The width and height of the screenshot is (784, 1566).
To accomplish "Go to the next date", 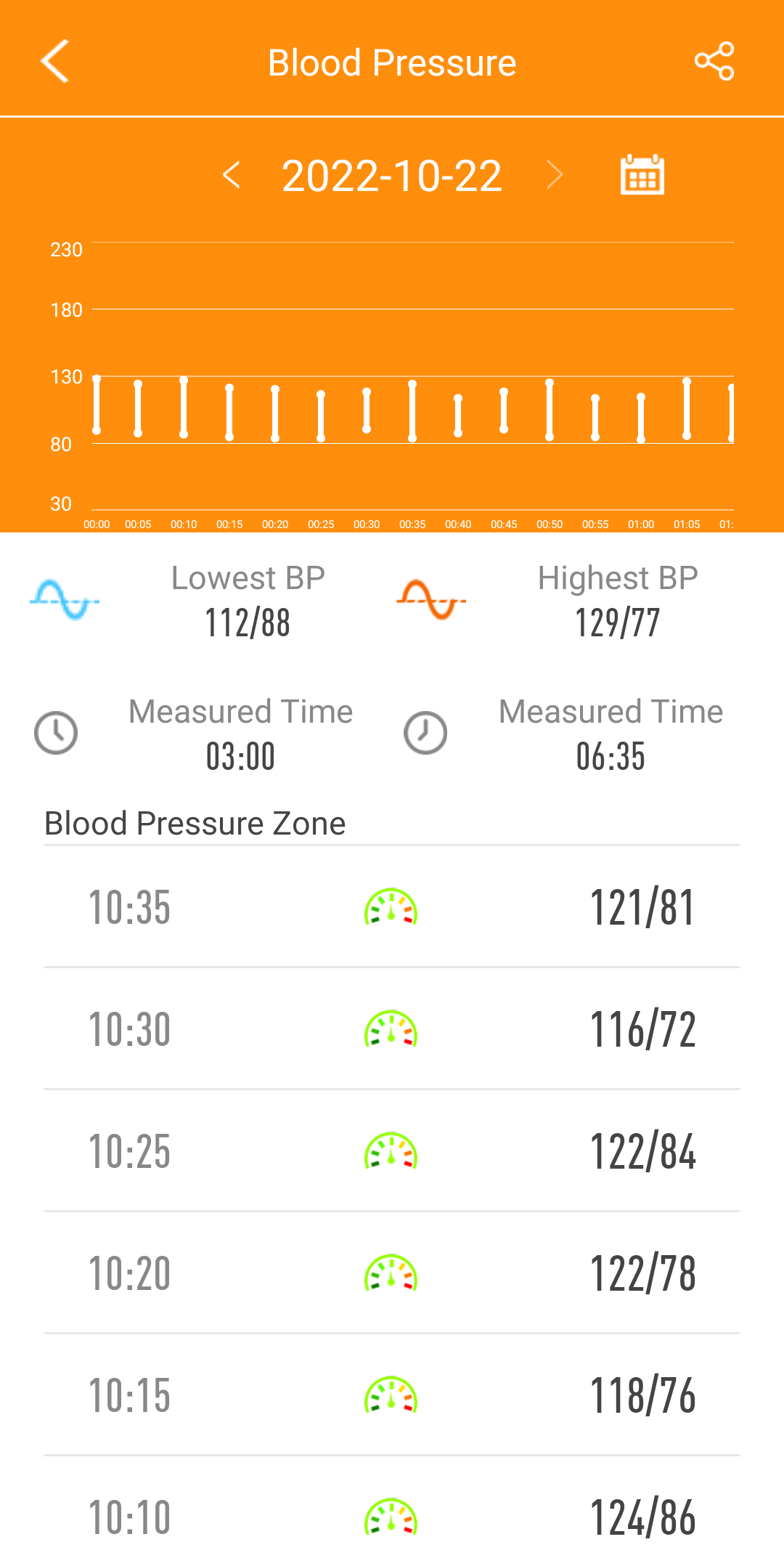I will tap(555, 175).
